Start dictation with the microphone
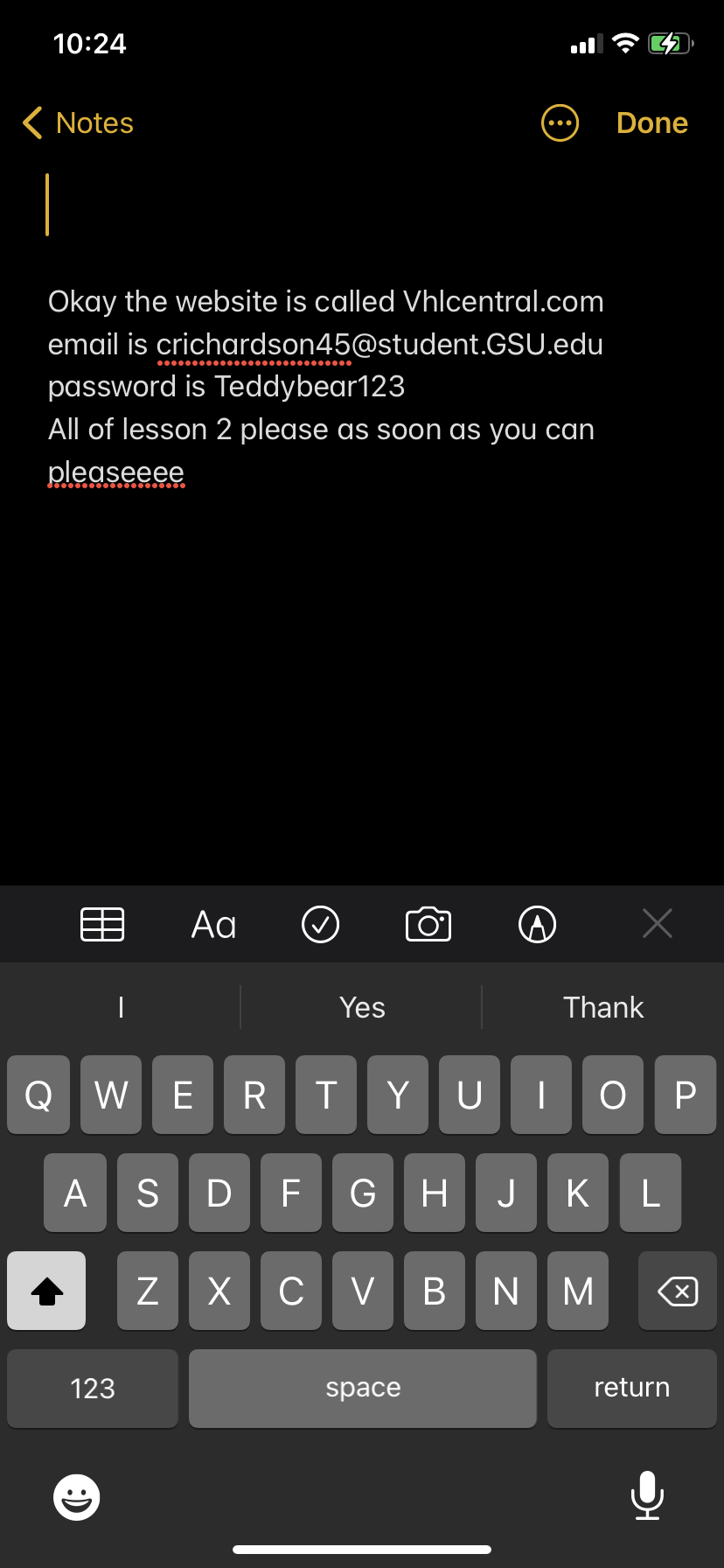Image resolution: width=724 pixels, height=1568 pixels. tap(647, 1495)
